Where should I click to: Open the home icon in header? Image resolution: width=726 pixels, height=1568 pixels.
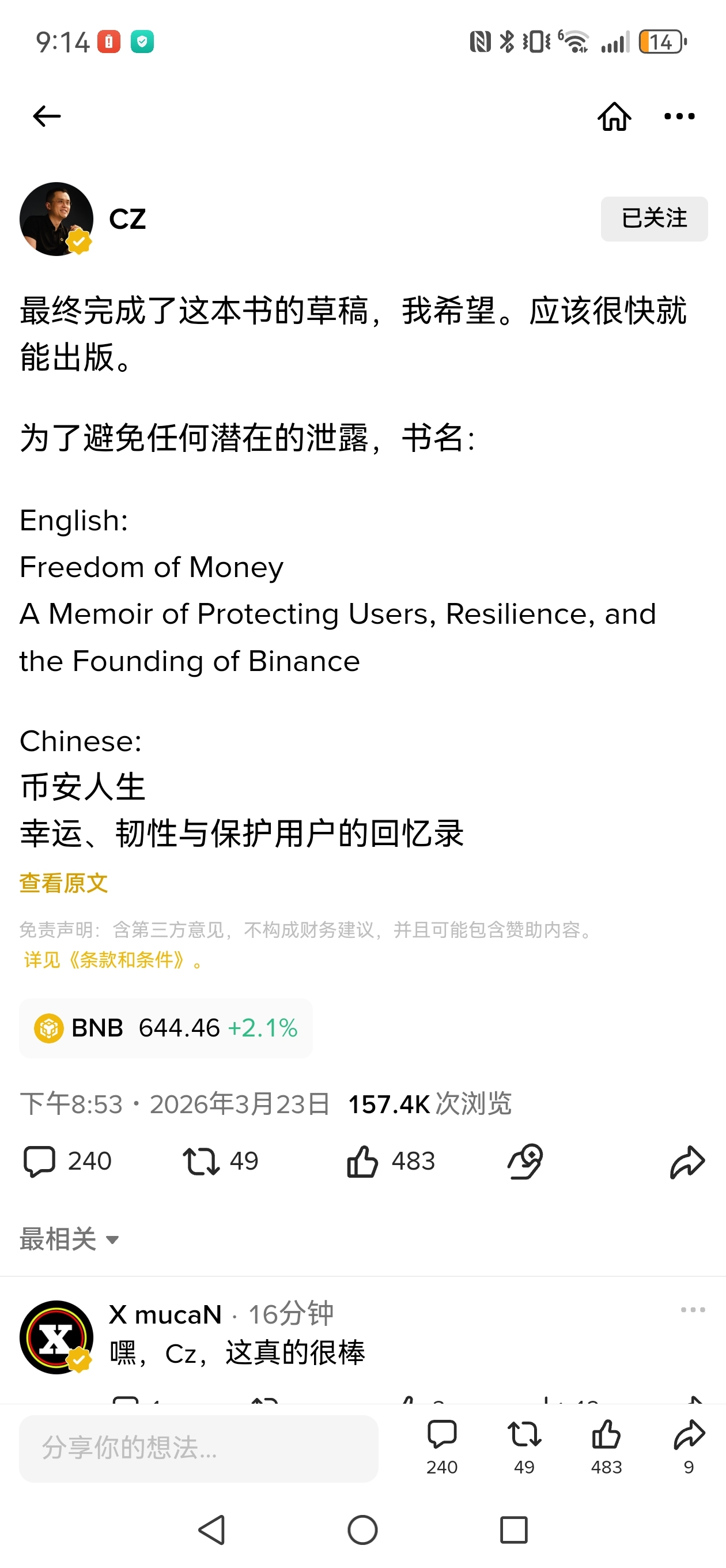click(x=614, y=116)
